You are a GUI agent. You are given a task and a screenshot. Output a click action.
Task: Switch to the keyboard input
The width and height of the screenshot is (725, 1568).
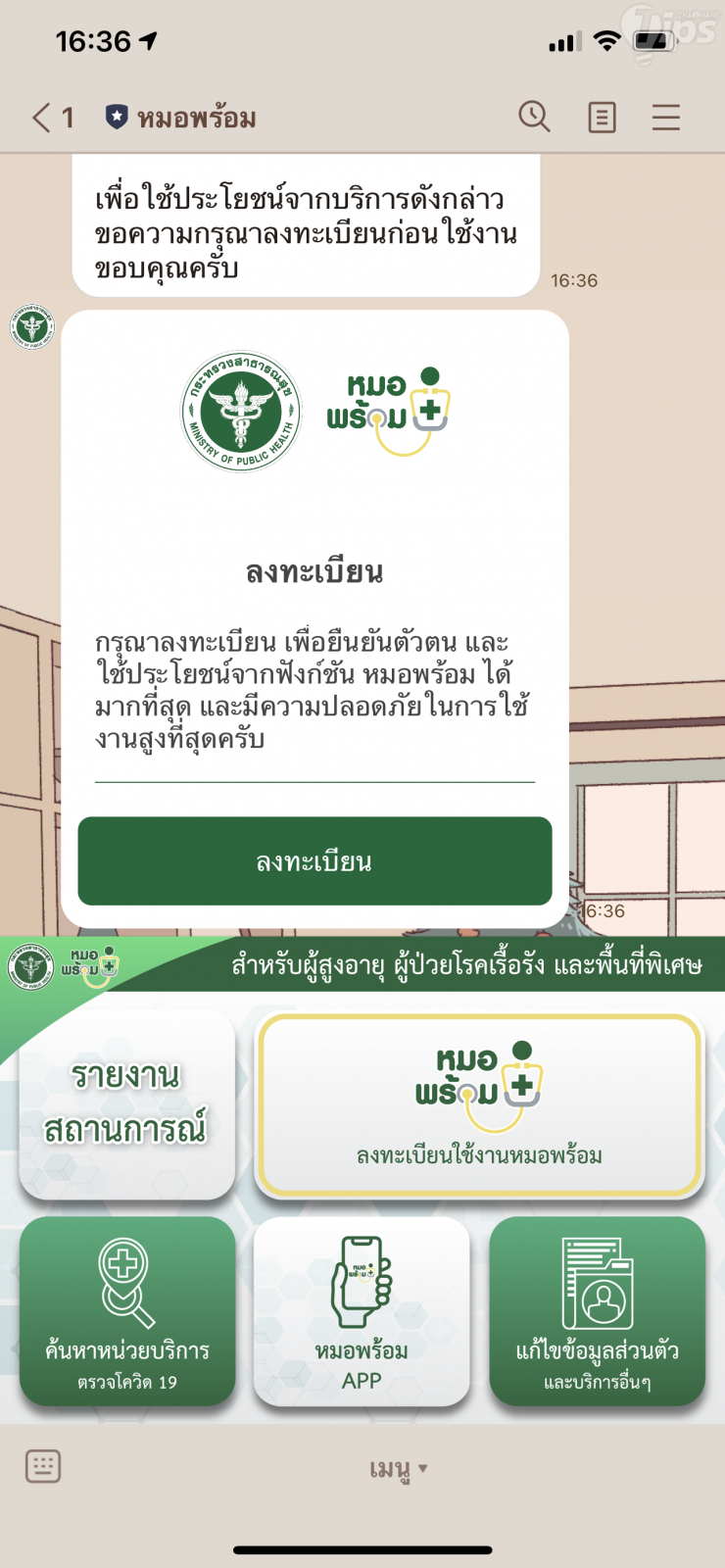43,1466
